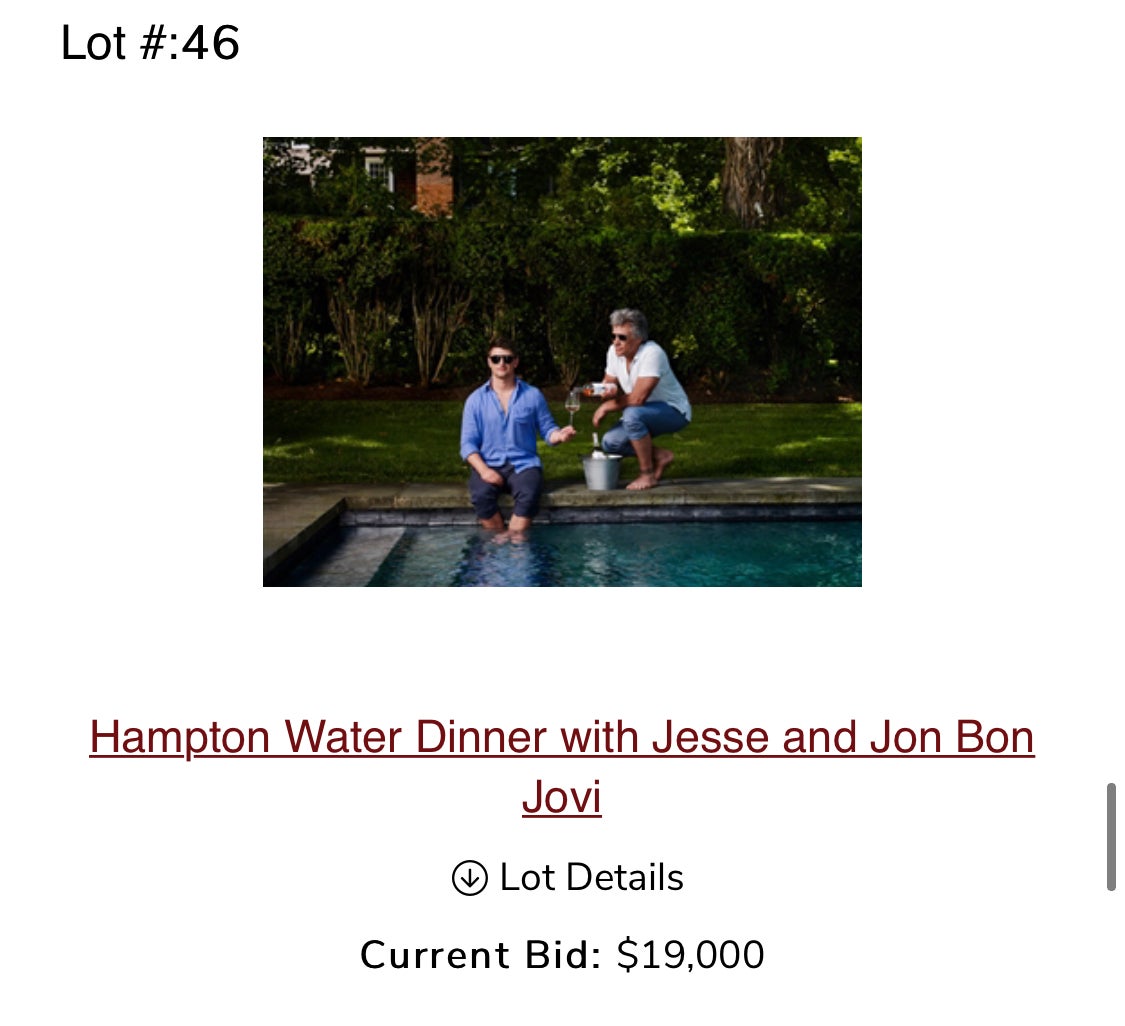Open the lot 46 photo
The image size is (1125, 1026).
[561, 361]
